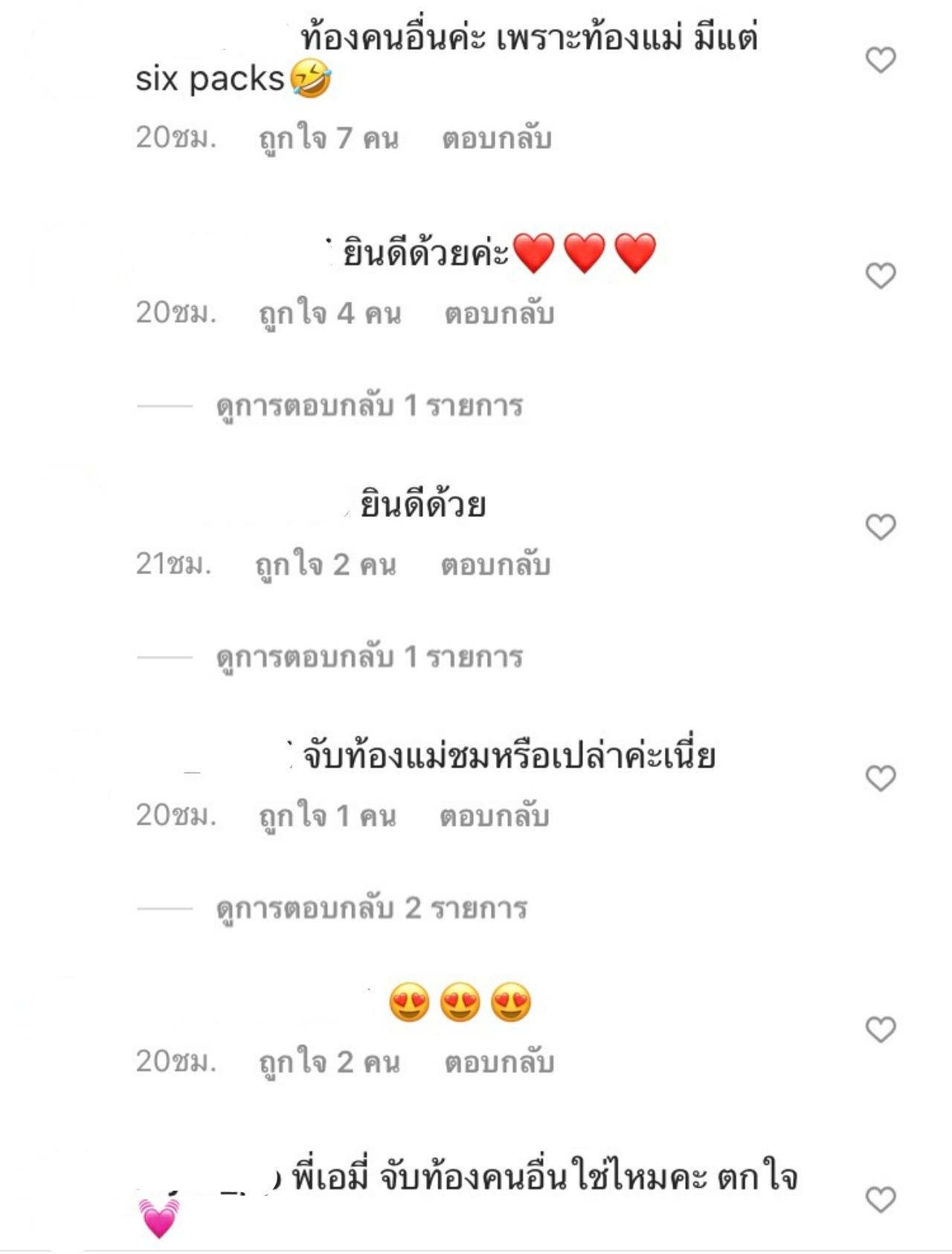Image resolution: width=952 pixels, height=1254 pixels.
Task: Like the heart-eyes emoji comment
Action: point(881,1030)
